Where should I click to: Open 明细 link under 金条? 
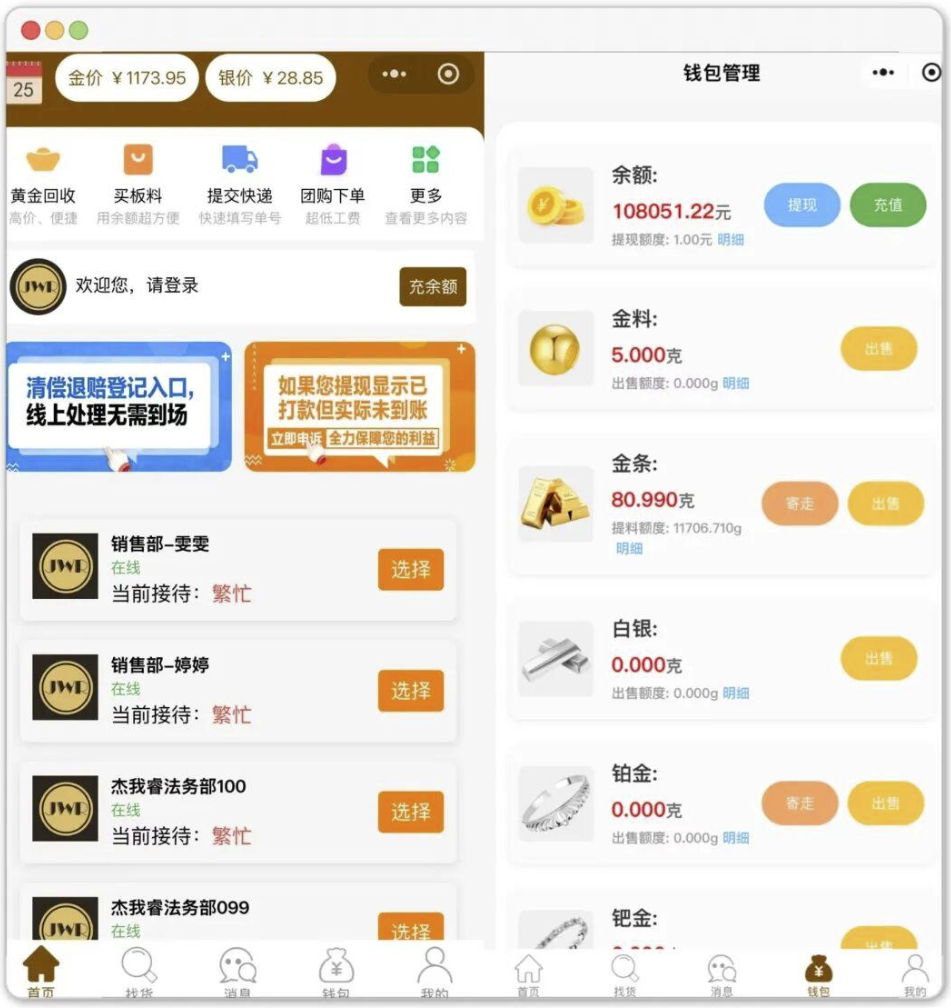tap(629, 548)
